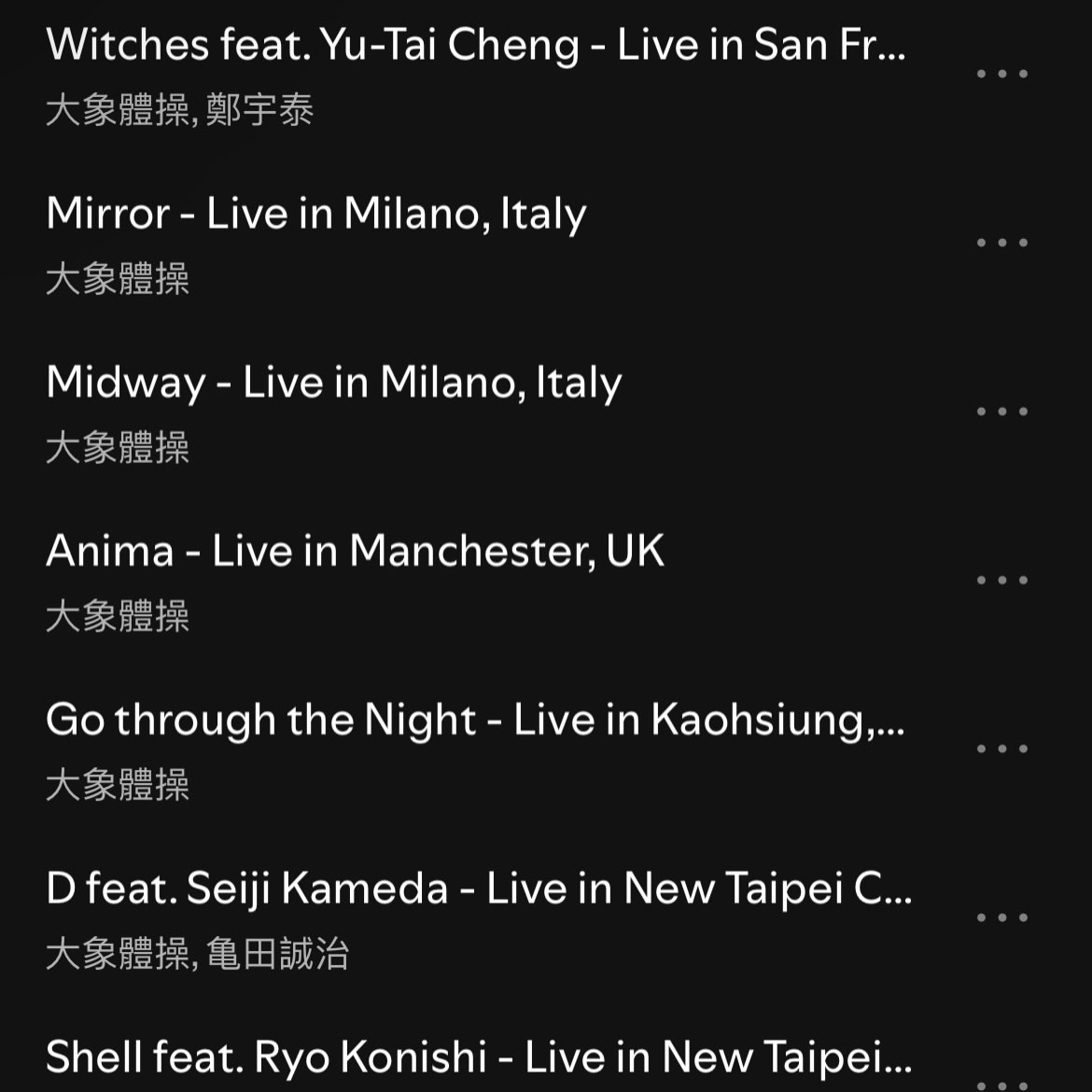Open more options for Go through the Night

coord(1001,749)
